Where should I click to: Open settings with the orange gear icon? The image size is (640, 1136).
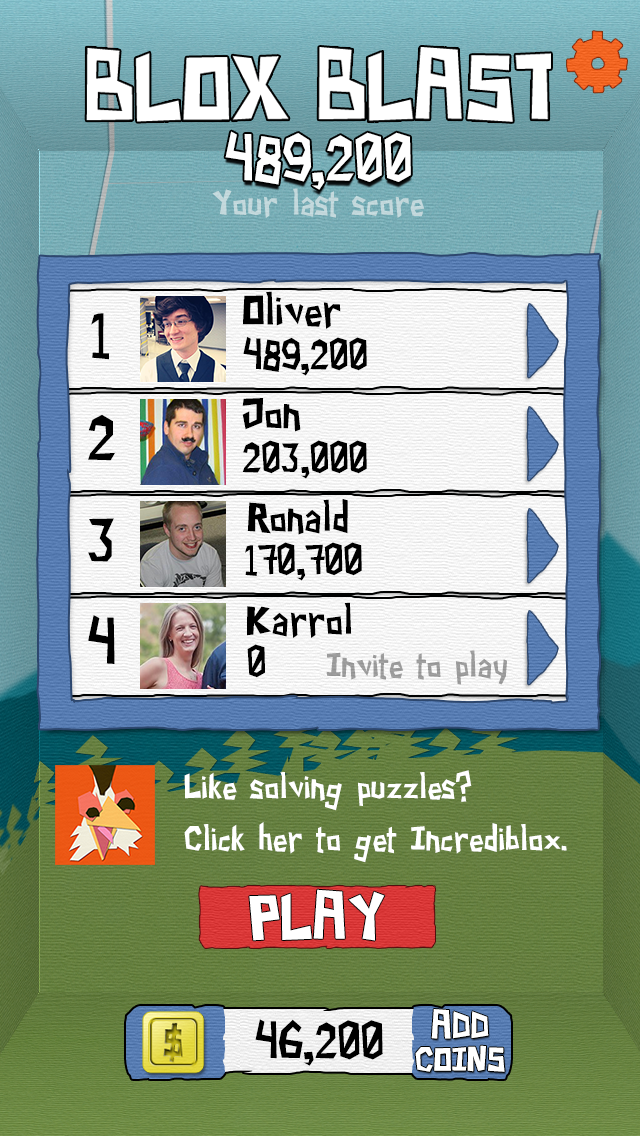pos(597,62)
